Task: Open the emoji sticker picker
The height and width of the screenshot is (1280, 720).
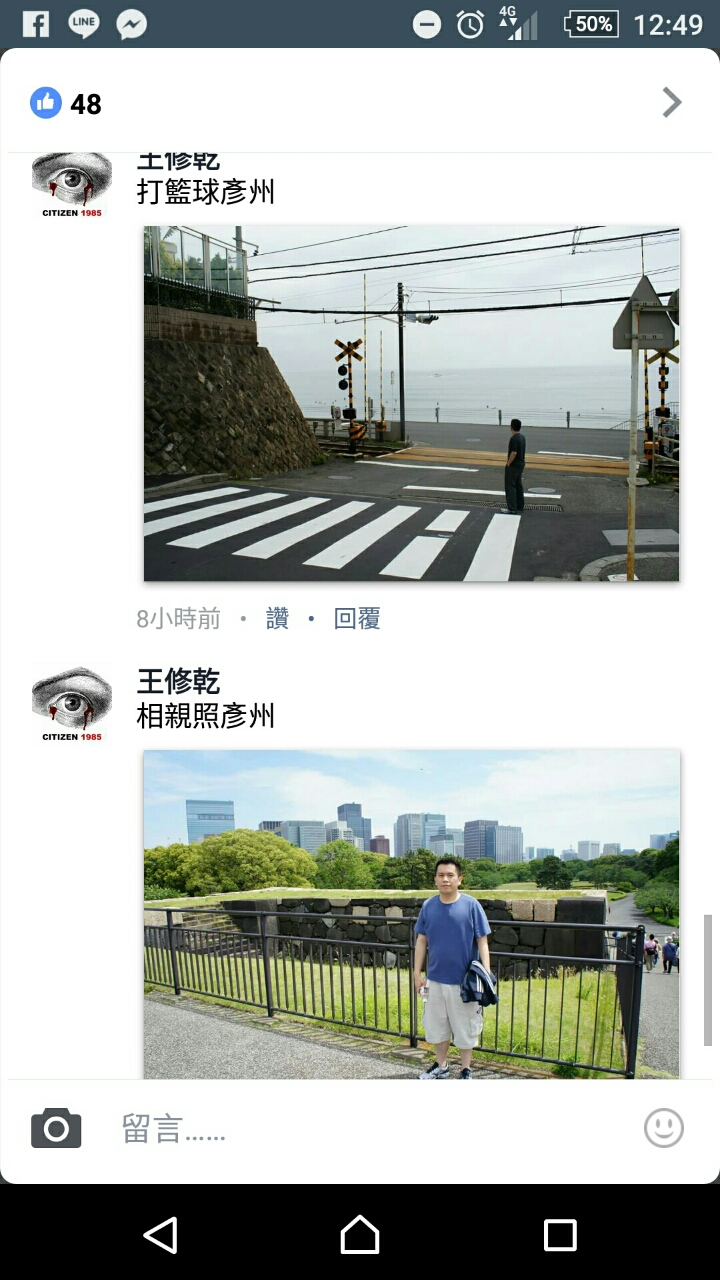Action: [x=664, y=1128]
